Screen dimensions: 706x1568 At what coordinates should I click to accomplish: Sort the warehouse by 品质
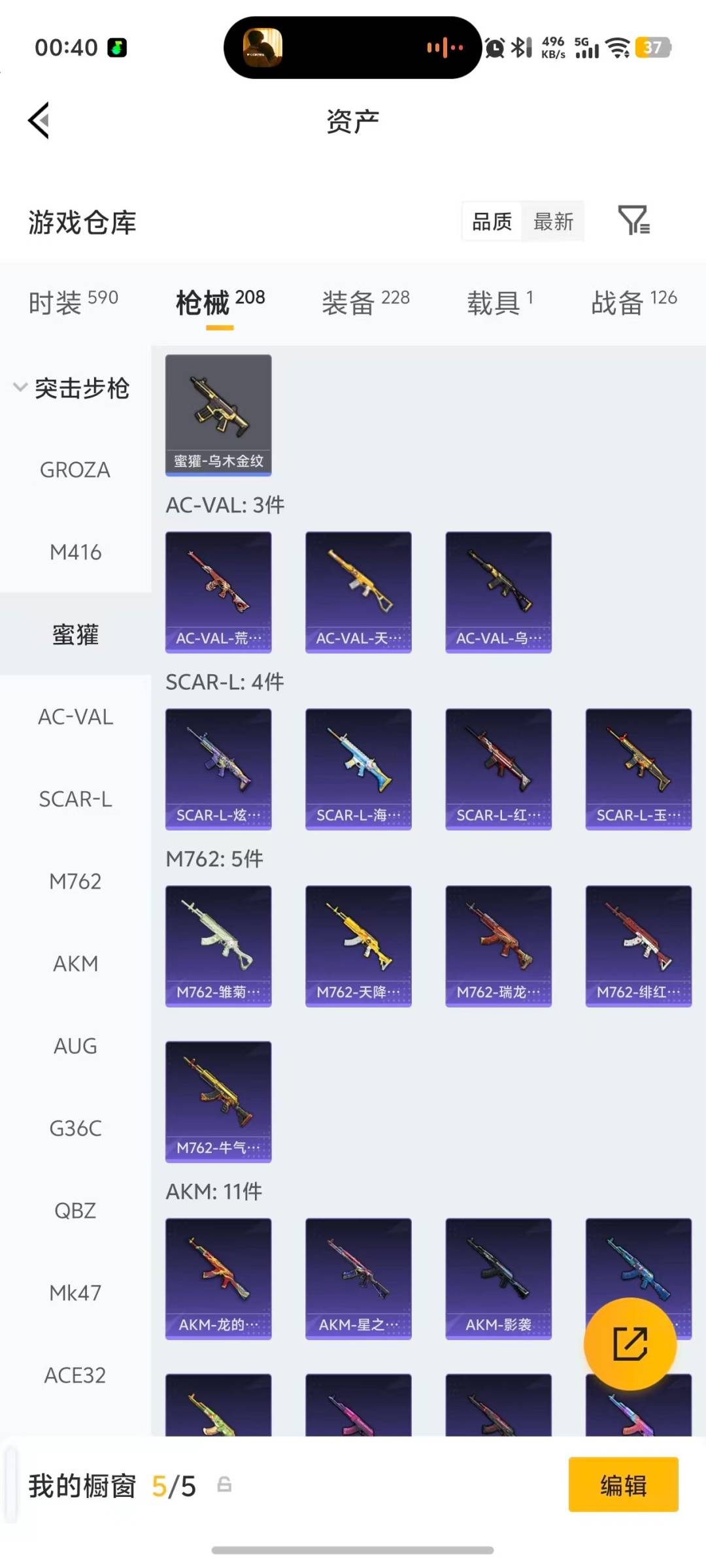pyautogui.click(x=492, y=221)
